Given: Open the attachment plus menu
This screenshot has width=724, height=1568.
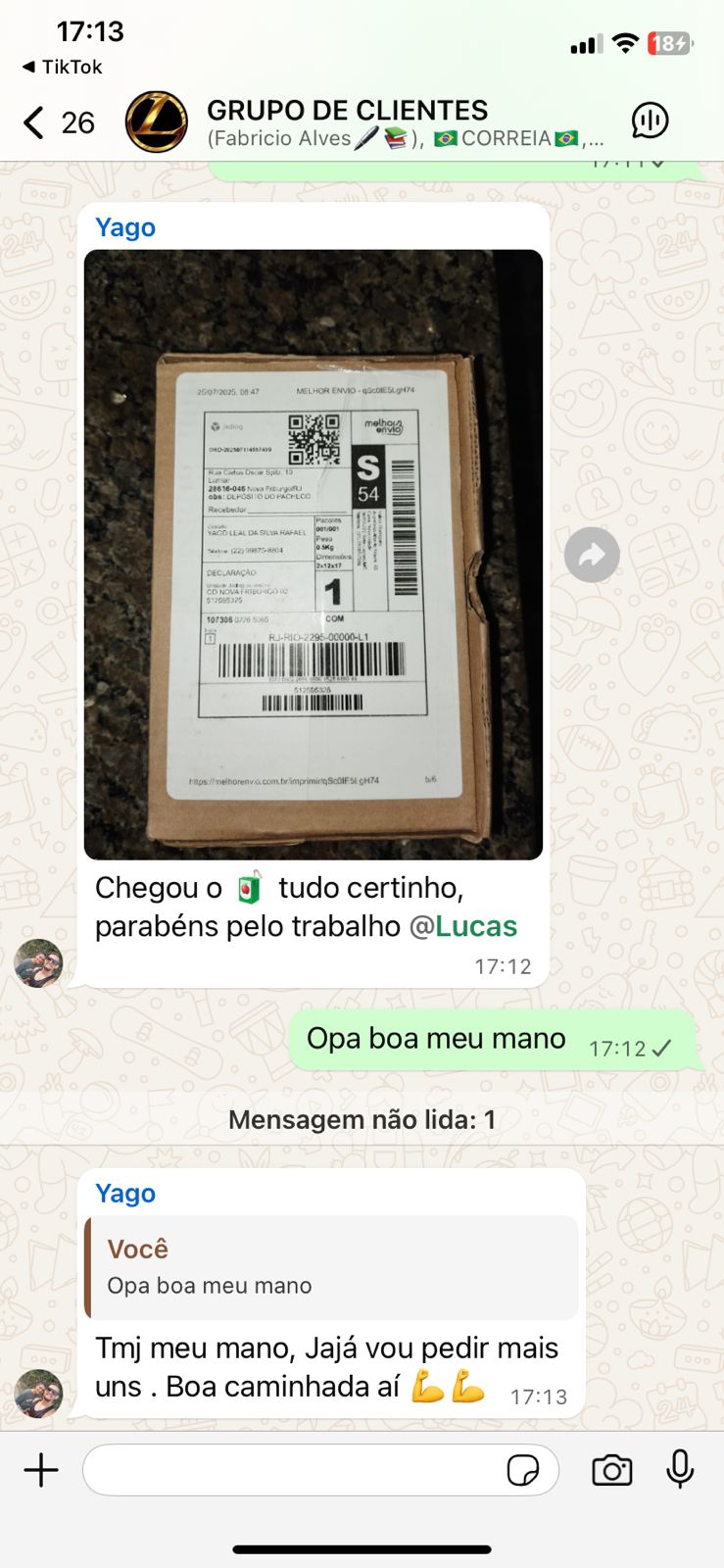Looking at the screenshot, I should [41, 1470].
